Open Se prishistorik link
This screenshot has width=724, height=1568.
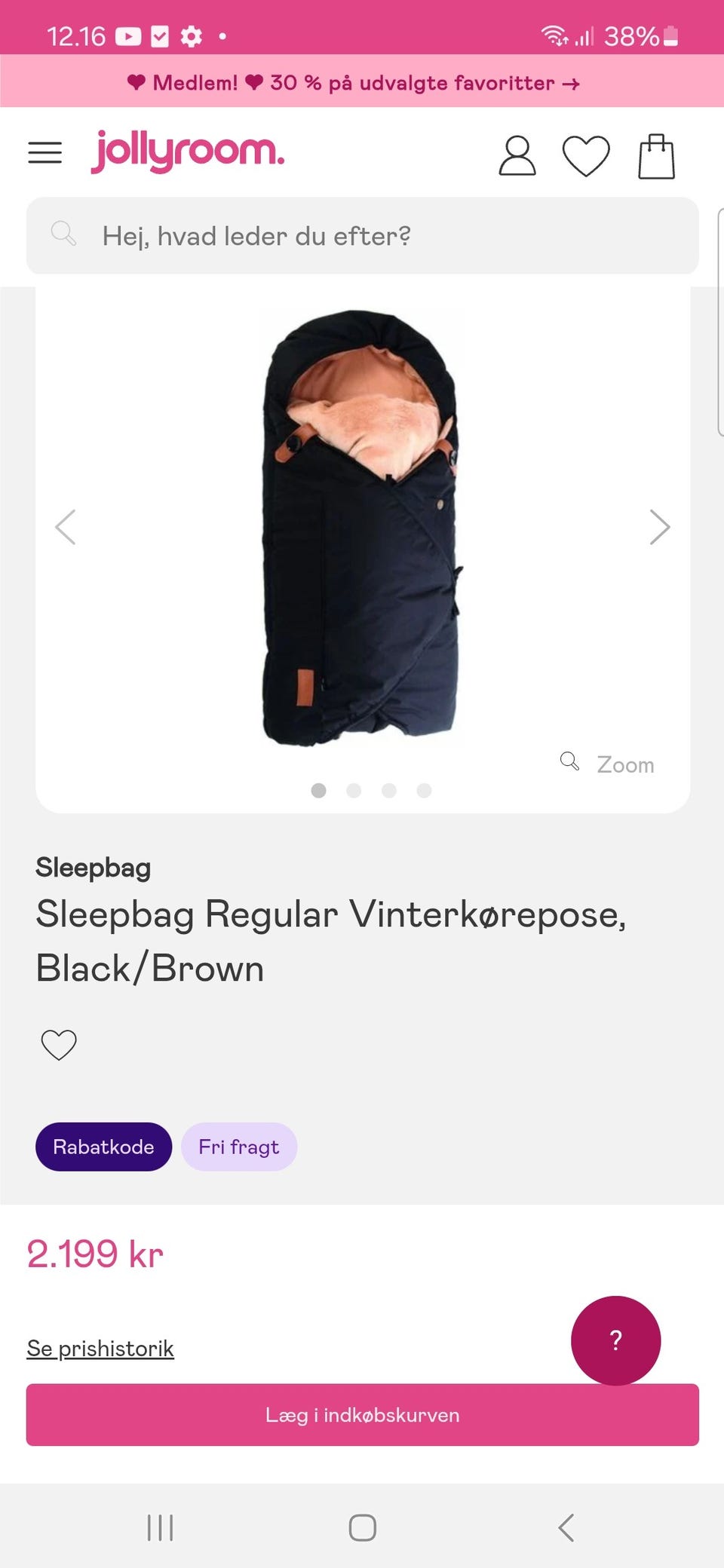(100, 1348)
